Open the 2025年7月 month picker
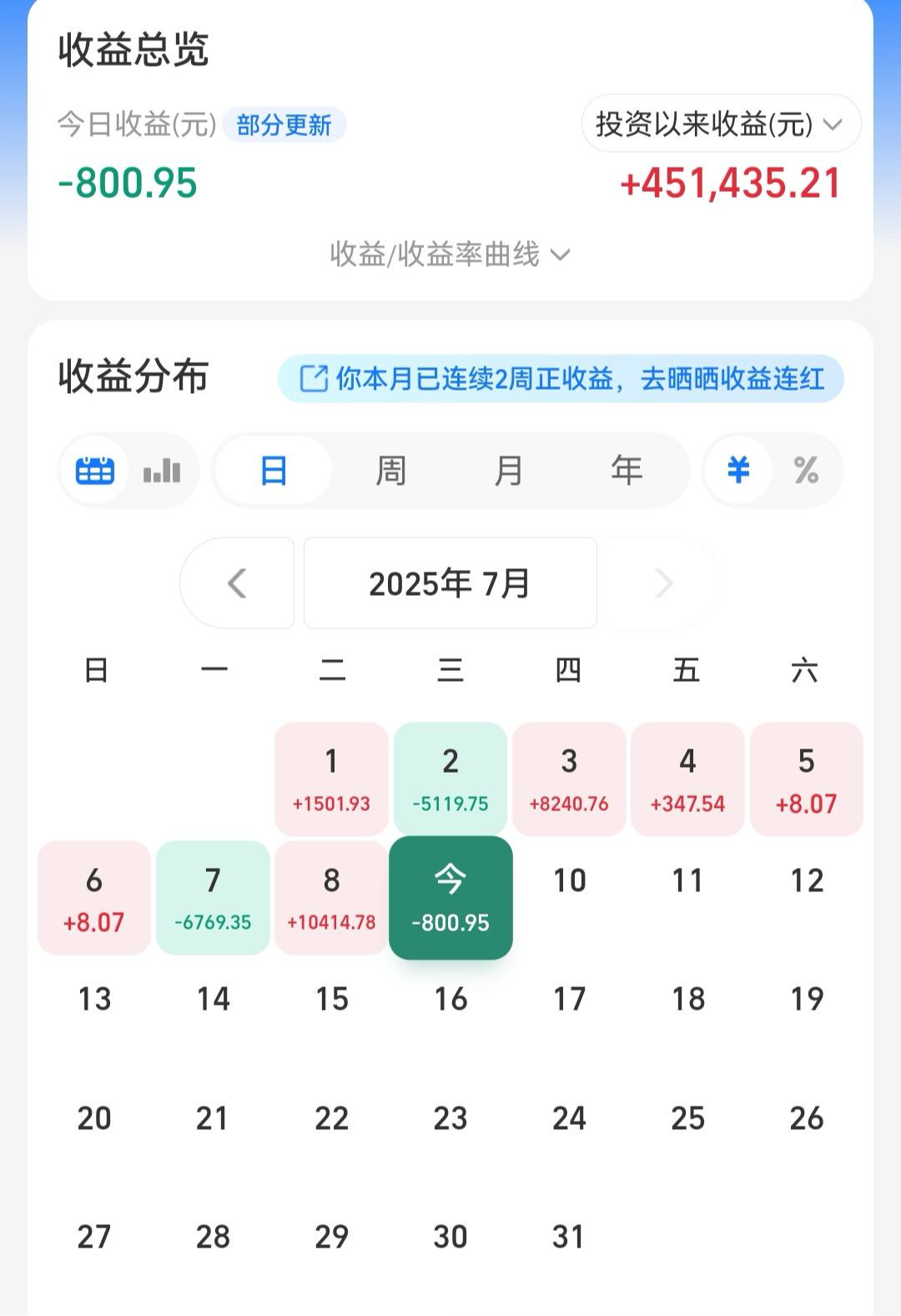The image size is (901, 1316). 450,583
